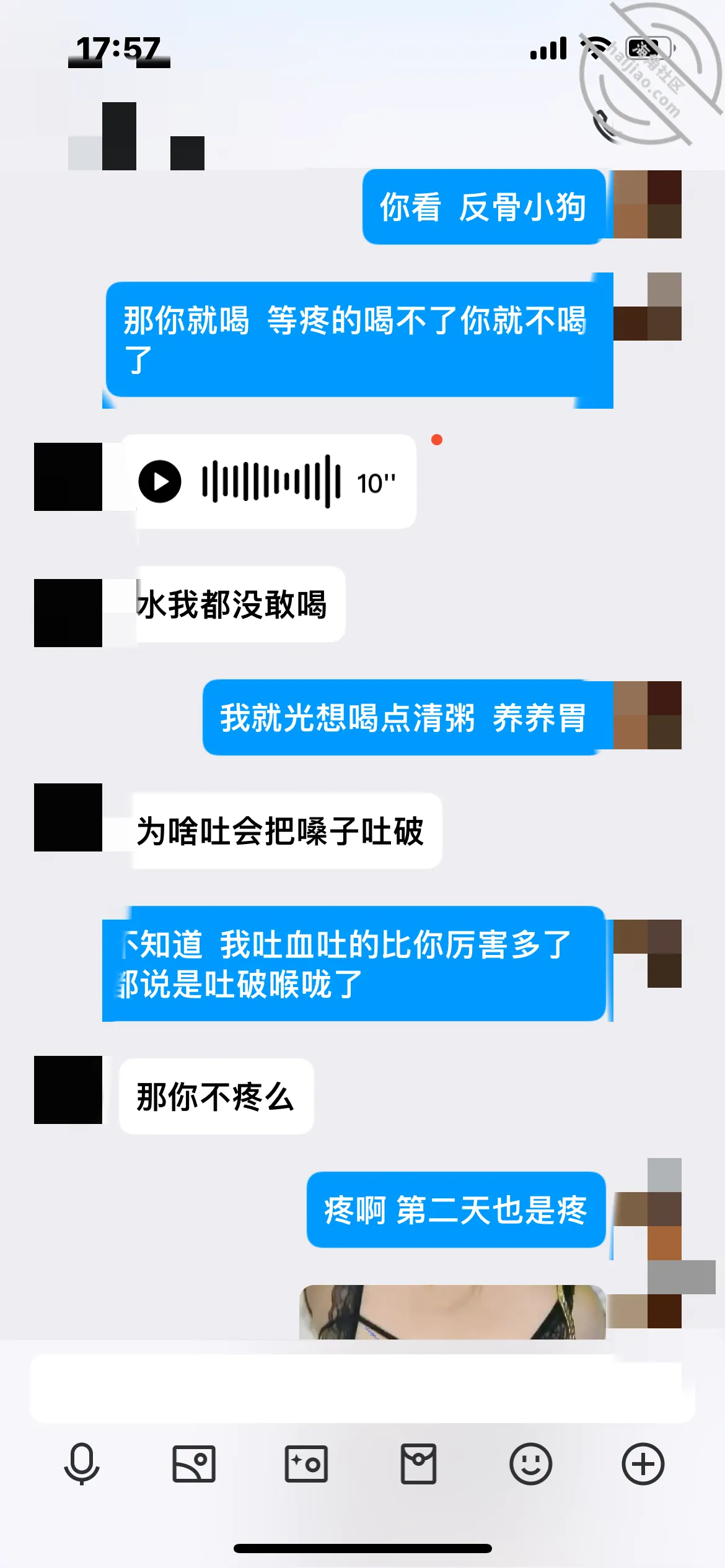The height and width of the screenshot is (1568, 725).
Task: Tap the microphone icon to record voice
Action: pos(82,1464)
